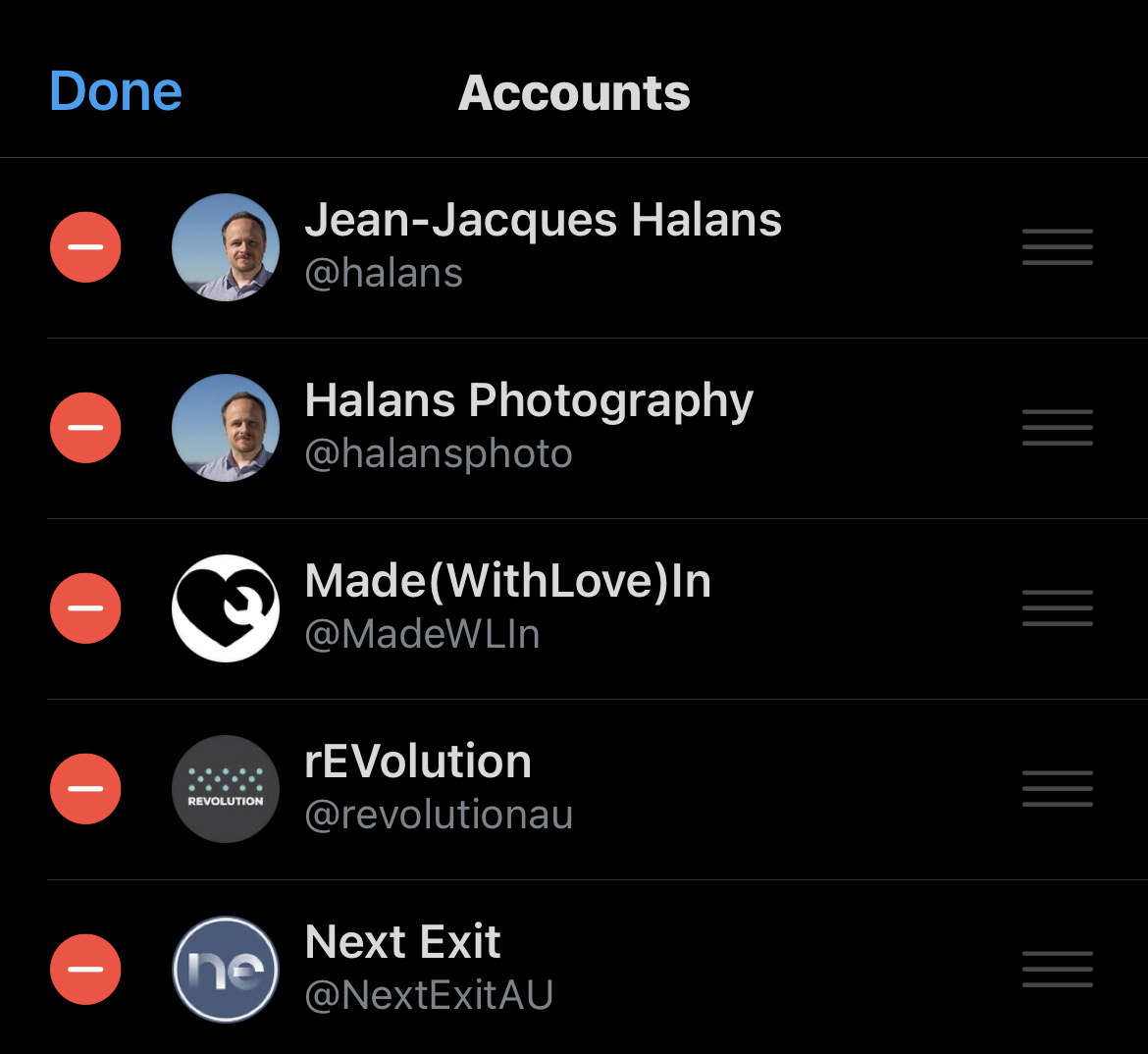This screenshot has width=1148, height=1054.
Task: Tap the reorder handle for @halansphoto
Action: point(1057,428)
